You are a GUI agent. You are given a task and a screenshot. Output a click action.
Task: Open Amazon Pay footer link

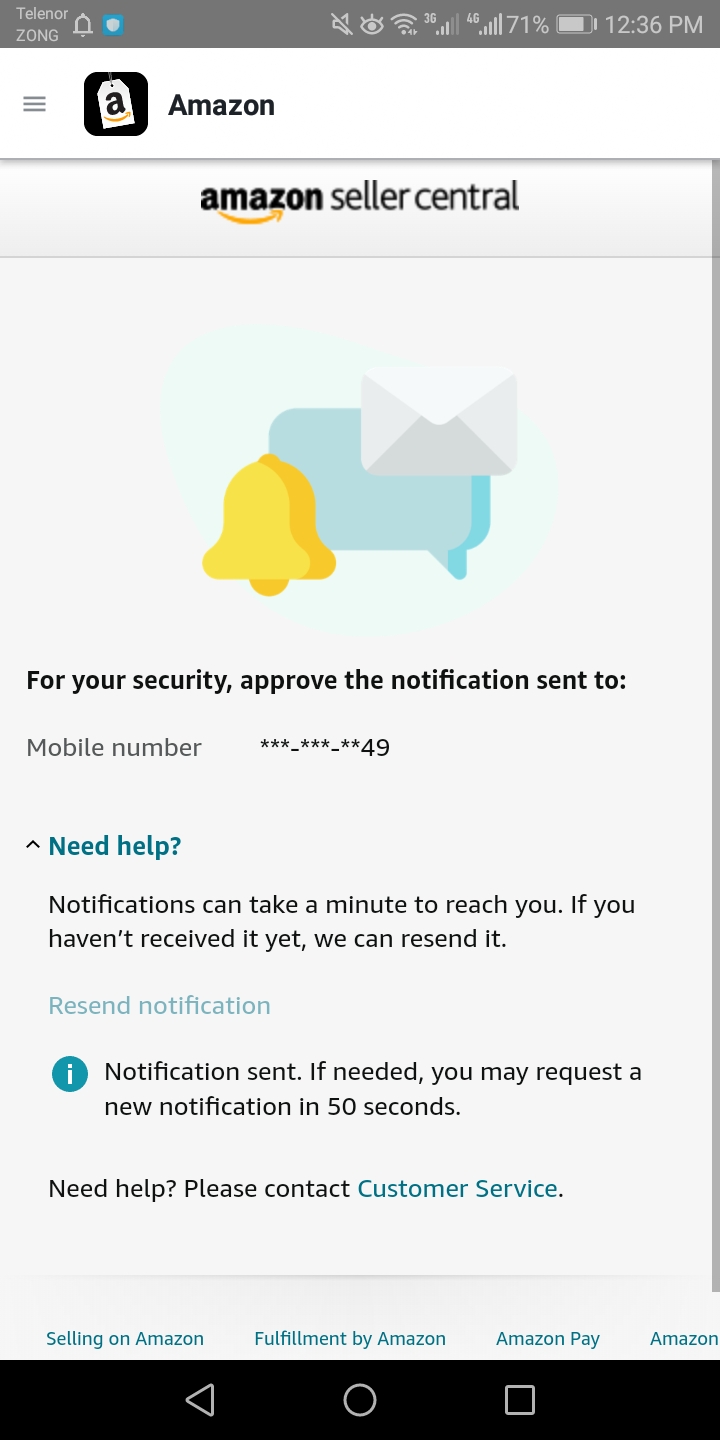(x=548, y=1338)
